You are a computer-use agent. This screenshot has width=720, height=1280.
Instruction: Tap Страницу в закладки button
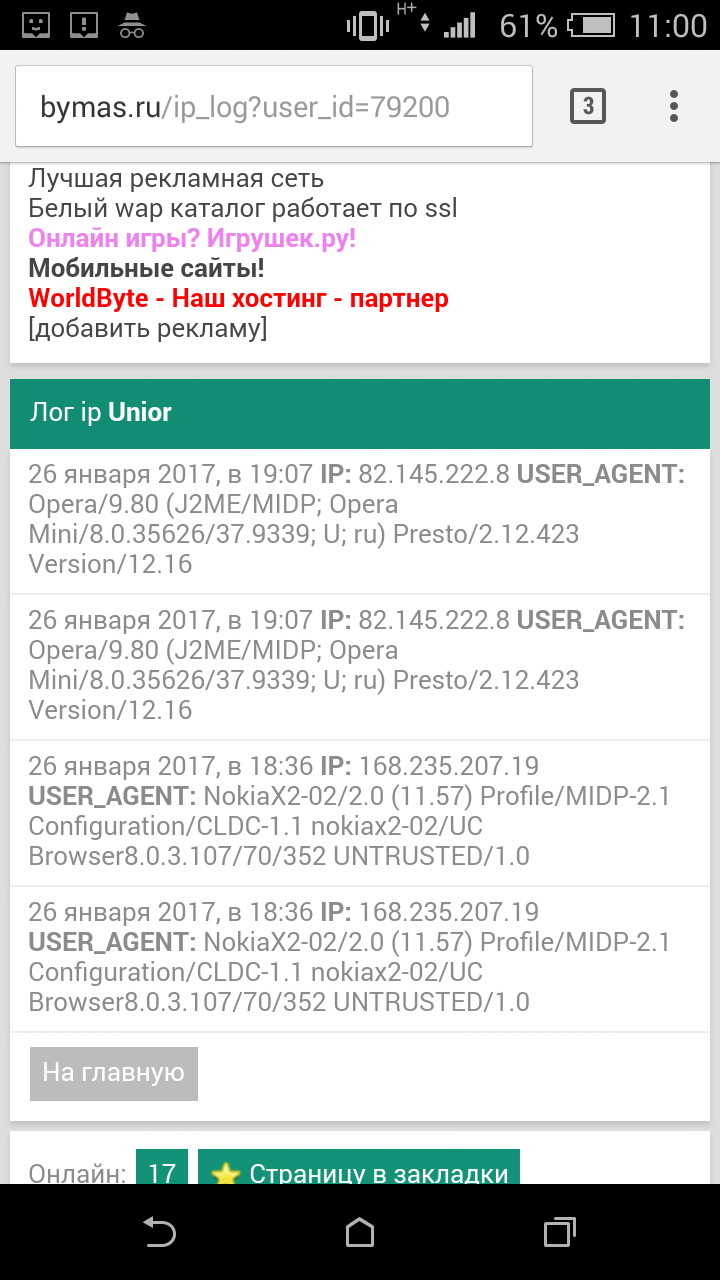pos(360,1170)
